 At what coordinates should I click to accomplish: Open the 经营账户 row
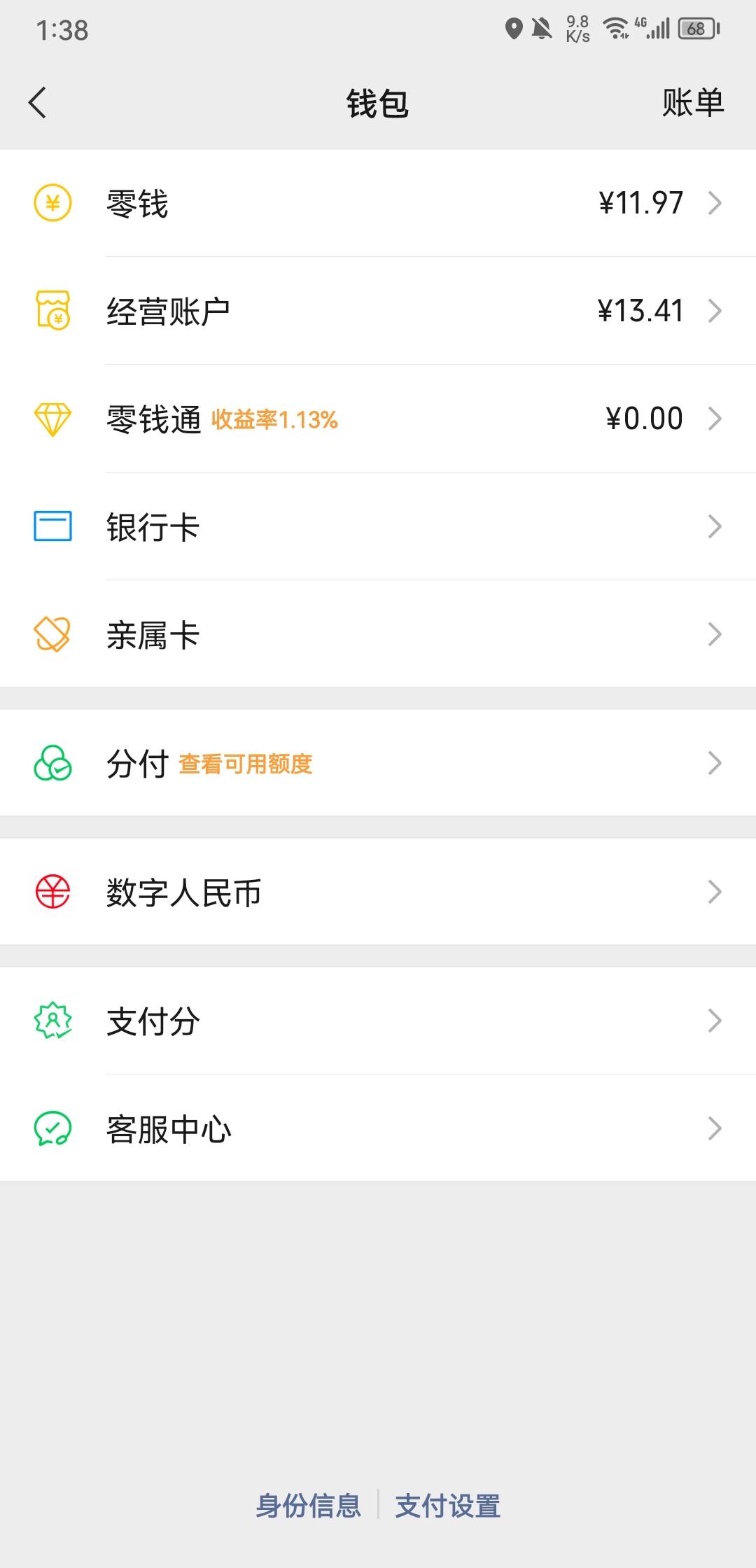click(x=378, y=311)
